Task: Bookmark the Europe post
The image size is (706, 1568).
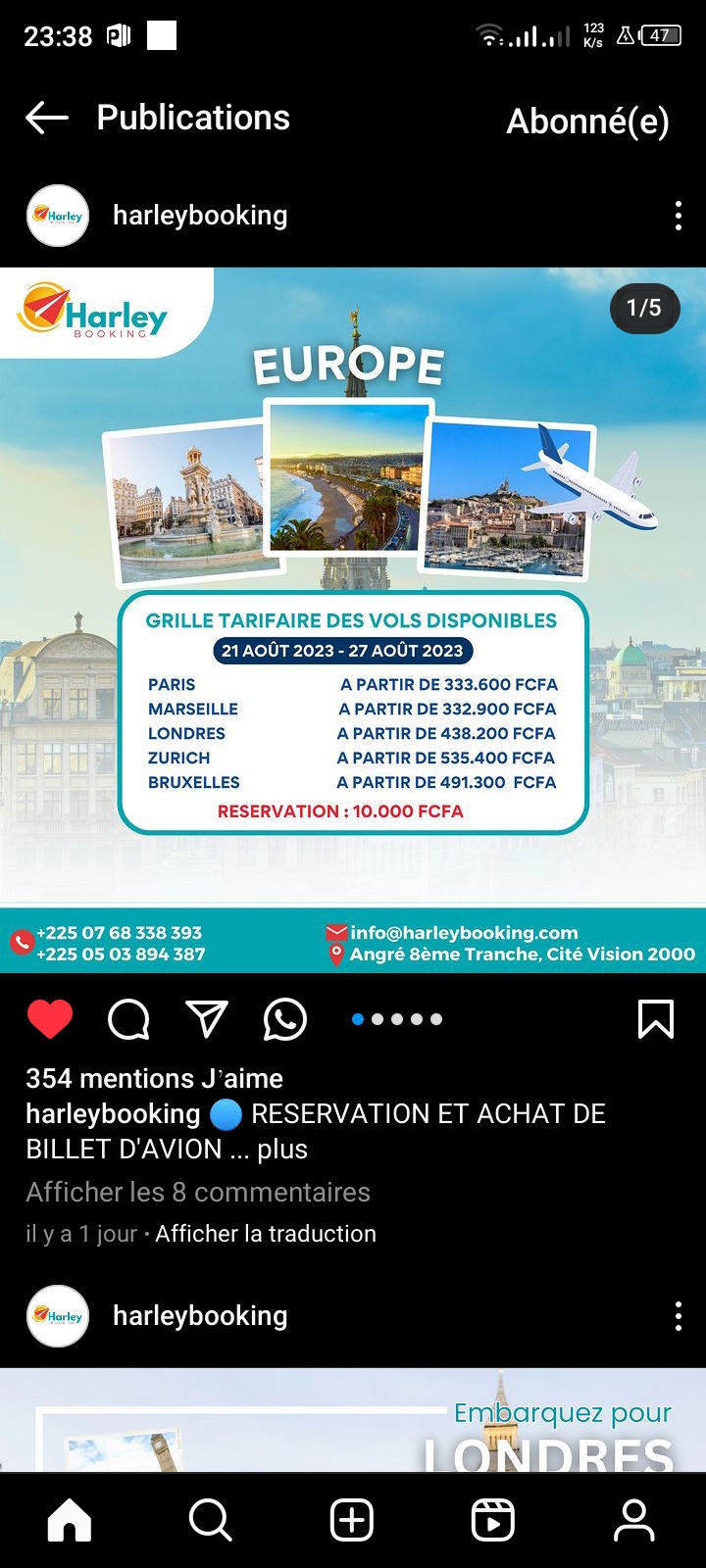Action: [656, 1019]
